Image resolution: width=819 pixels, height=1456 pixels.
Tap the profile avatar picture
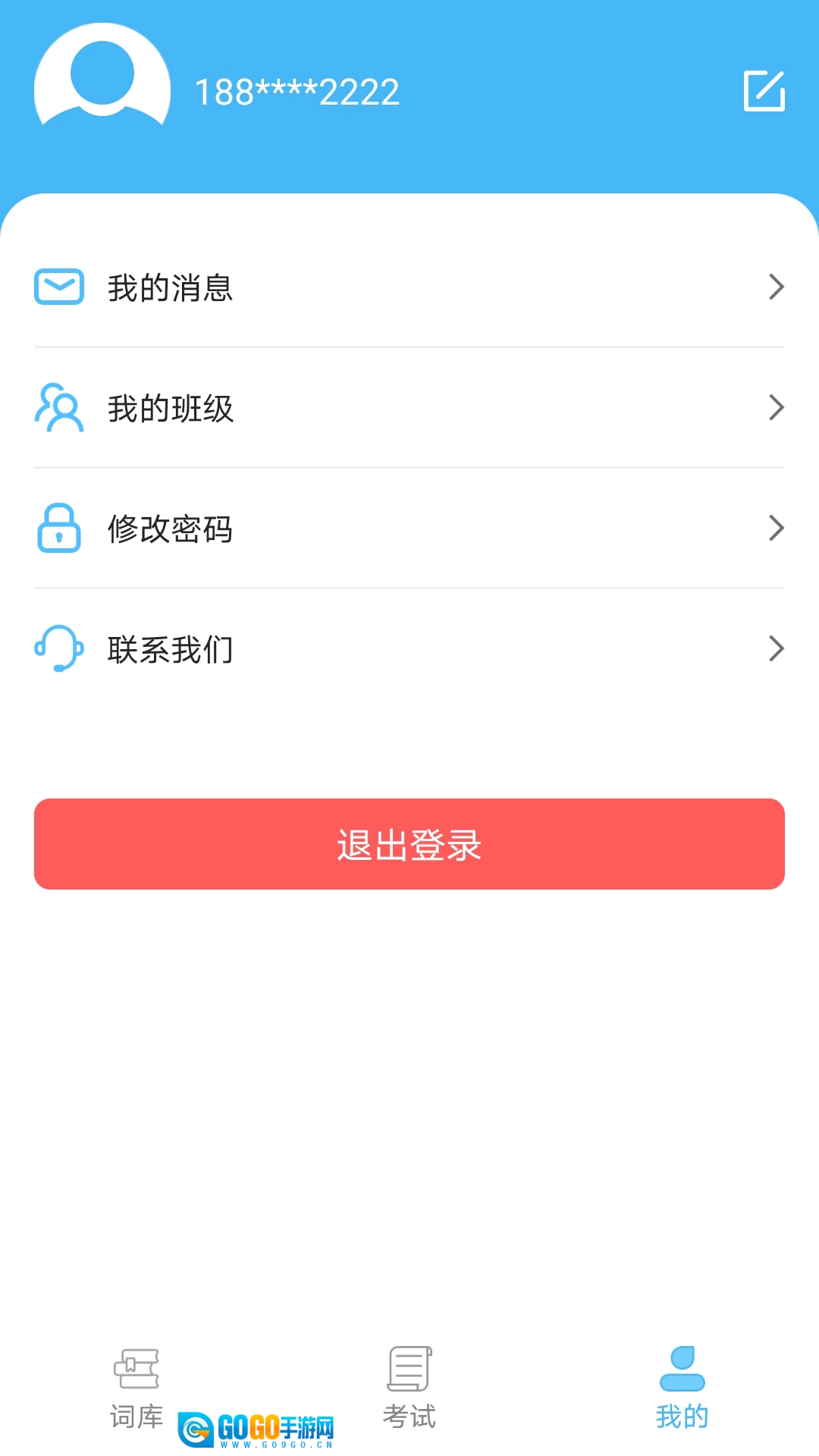[x=102, y=80]
